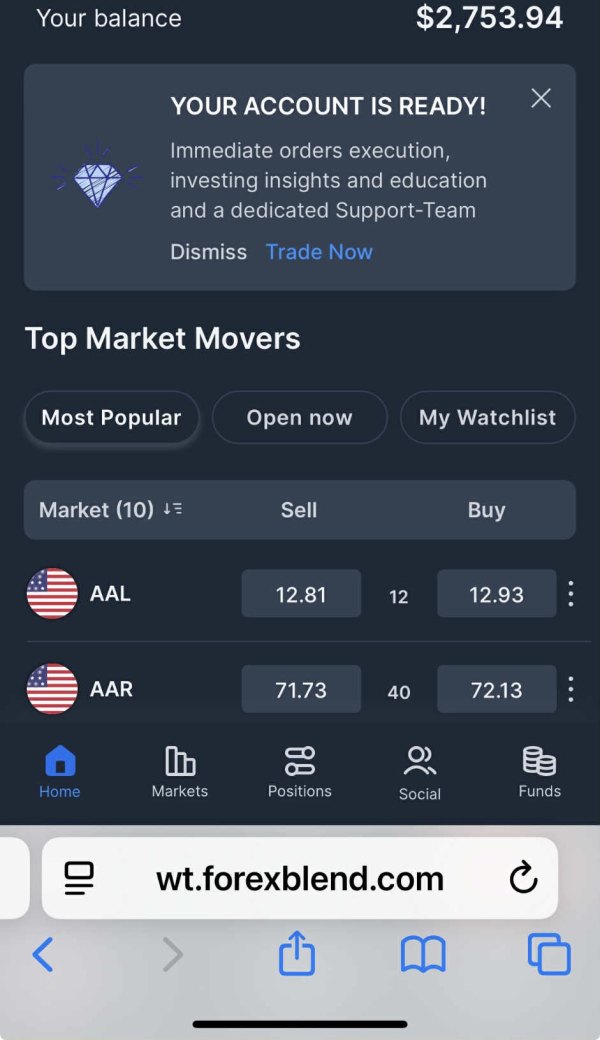Tap the Trade Now link
The width and height of the screenshot is (600, 1040).
pos(319,252)
